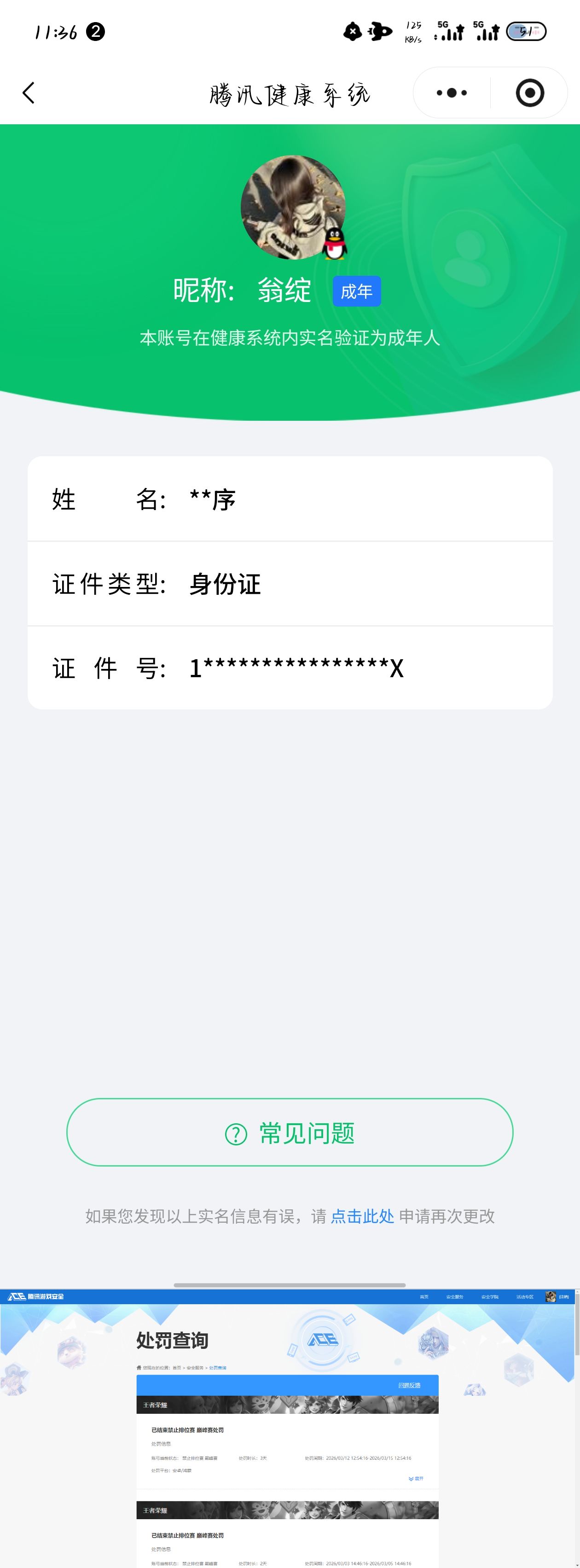Select 安全学院 in the top navigation

point(490,1297)
